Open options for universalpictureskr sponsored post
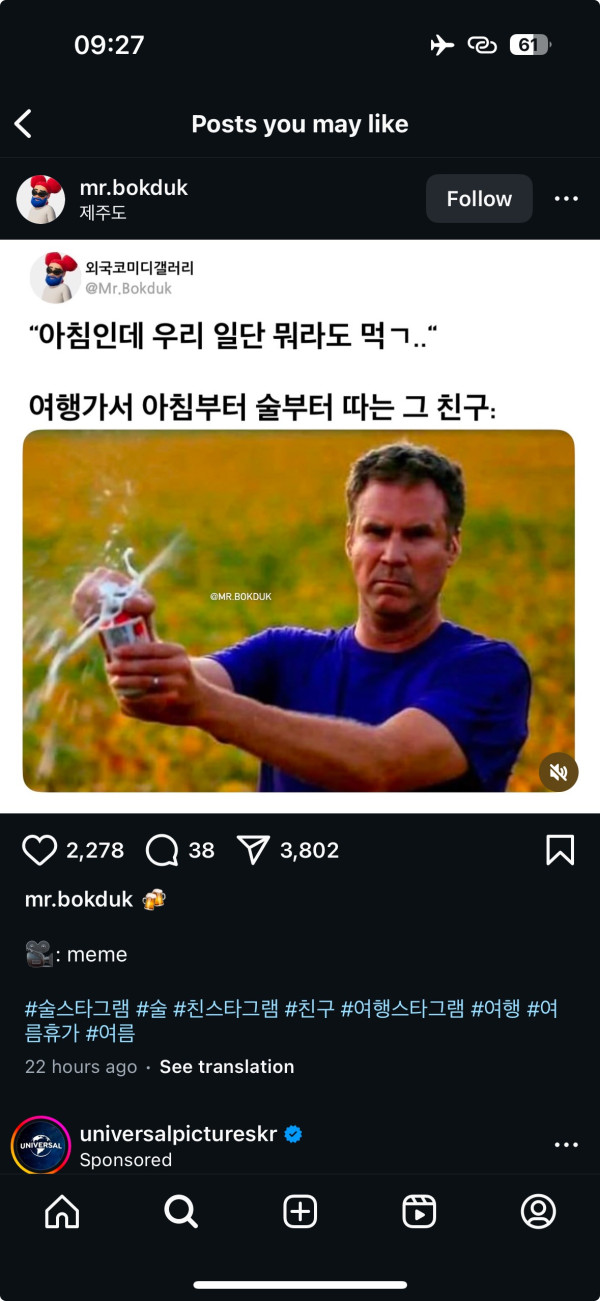 [x=566, y=1145]
